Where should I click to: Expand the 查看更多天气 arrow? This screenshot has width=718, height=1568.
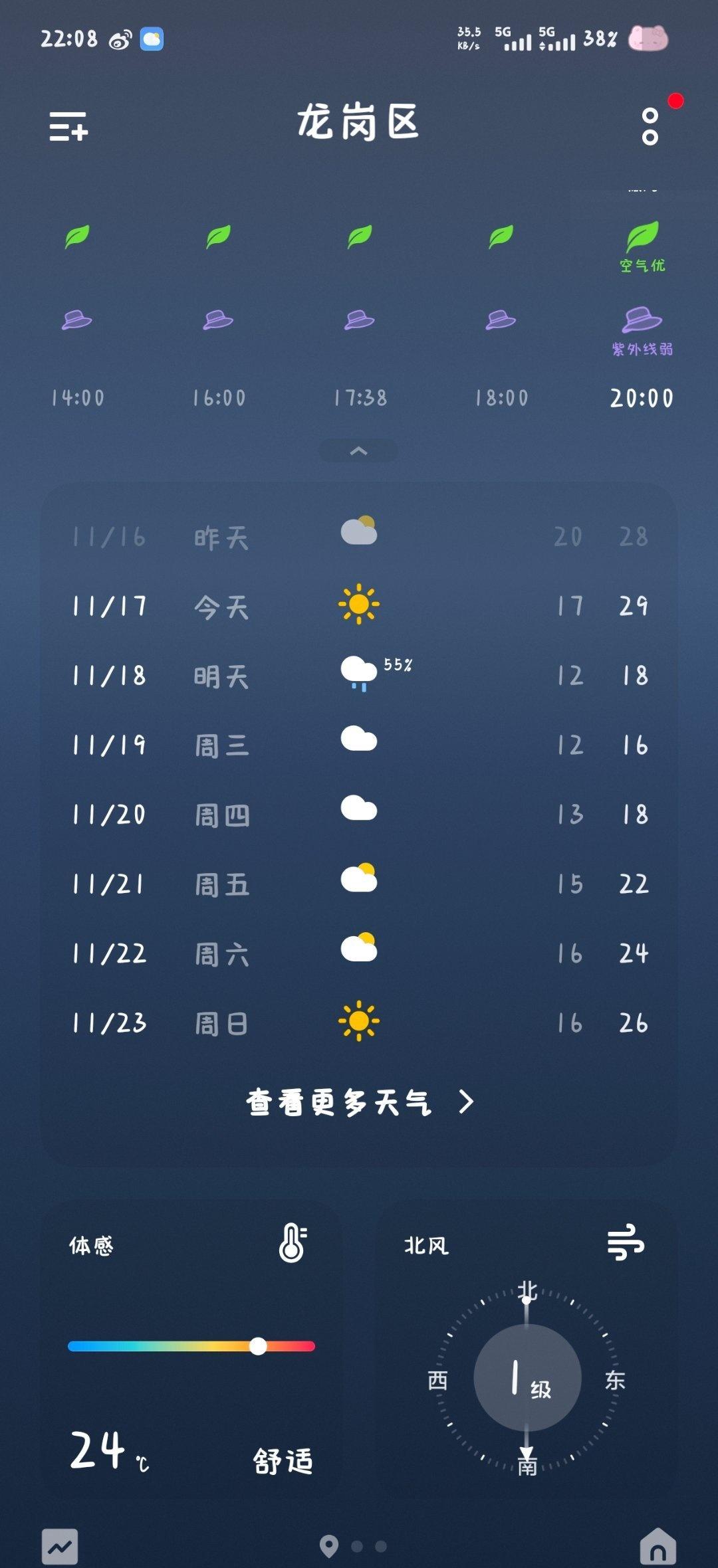point(465,1103)
